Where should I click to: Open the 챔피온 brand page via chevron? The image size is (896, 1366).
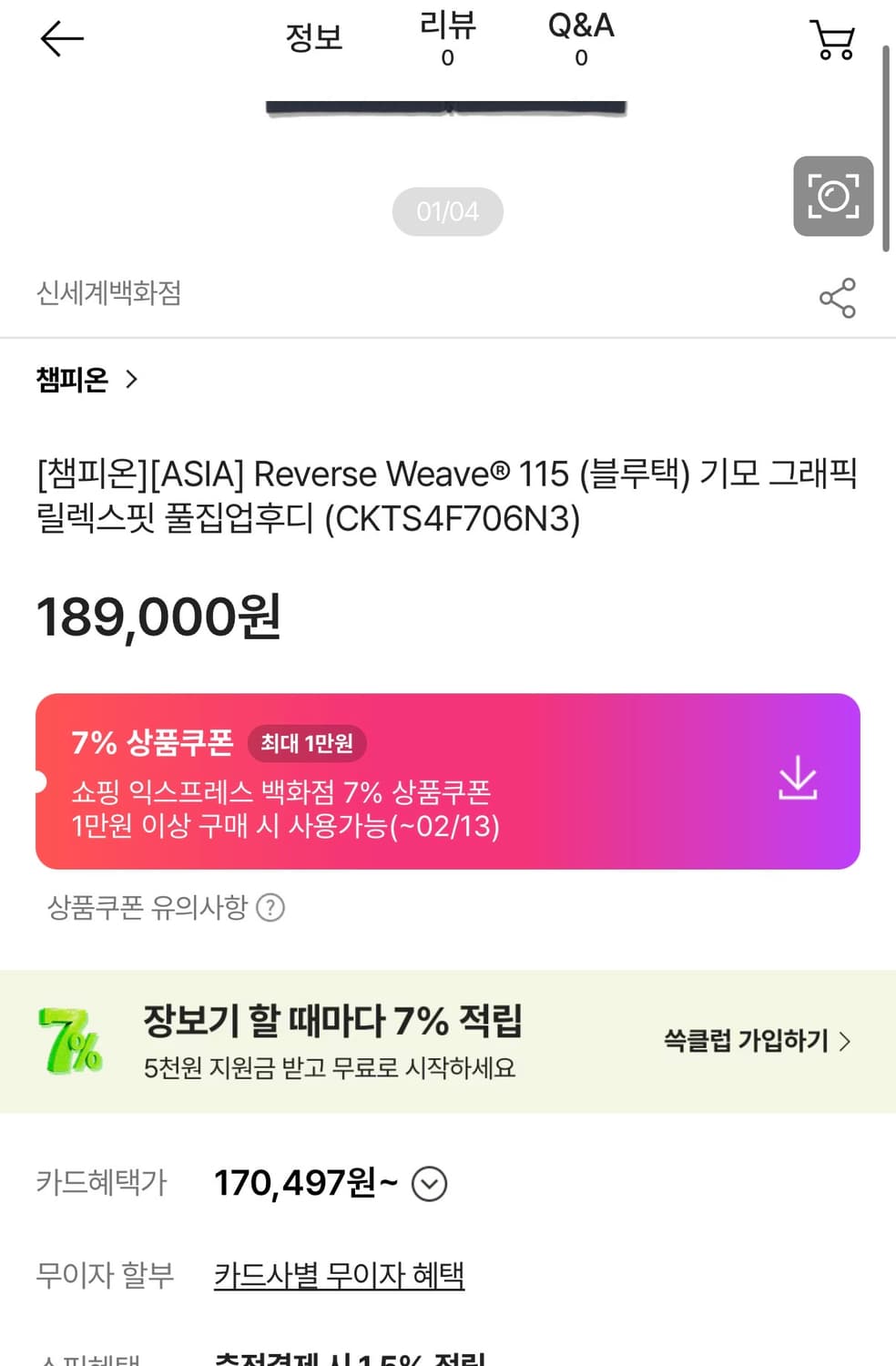click(131, 380)
